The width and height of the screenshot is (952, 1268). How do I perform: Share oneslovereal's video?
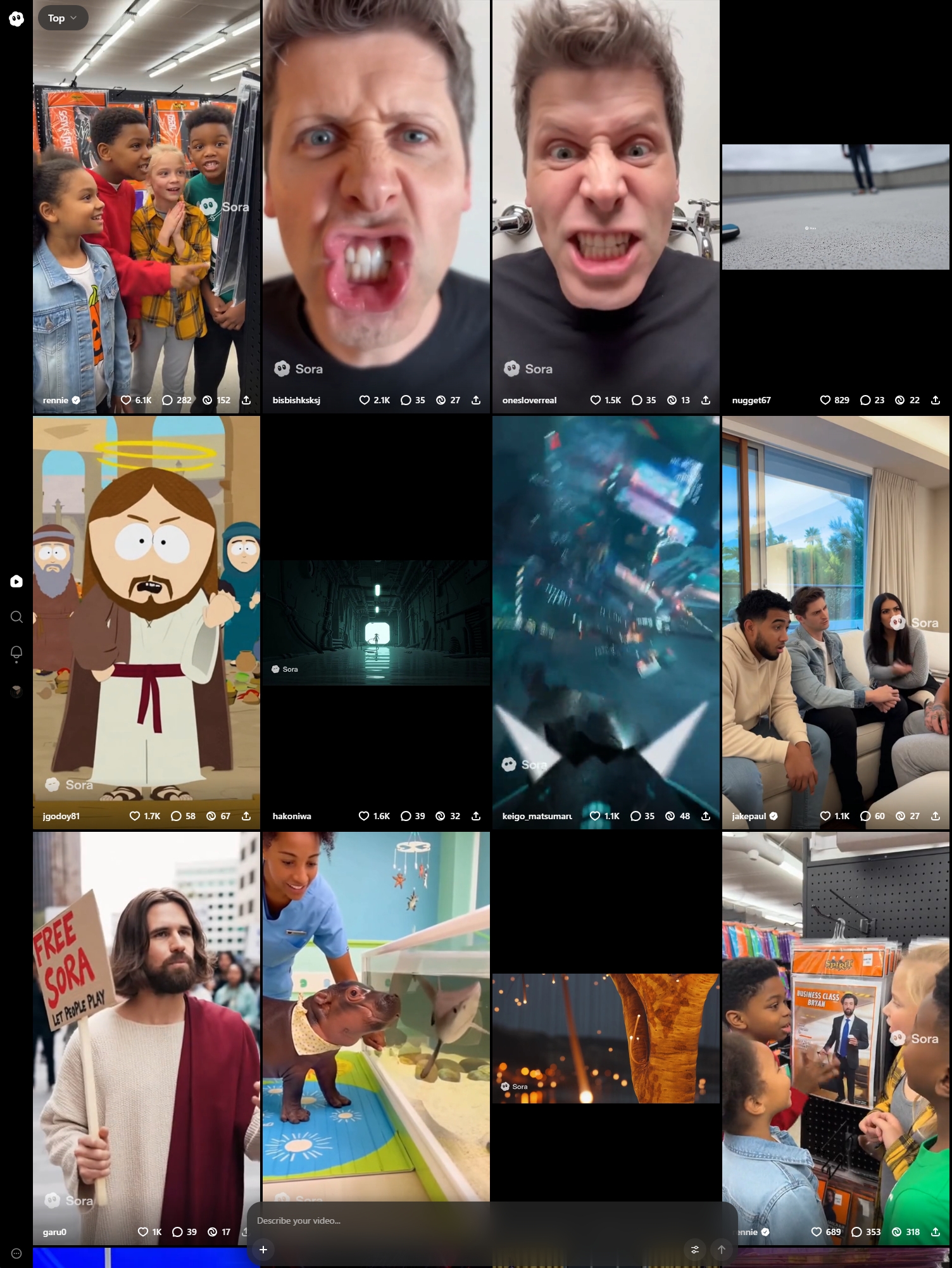coord(706,400)
